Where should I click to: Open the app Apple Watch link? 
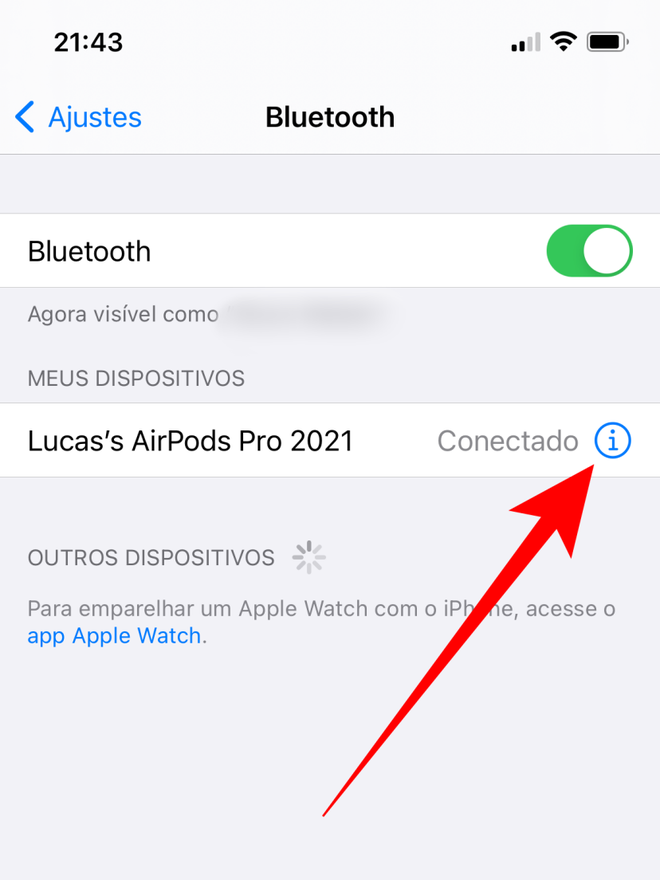point(115,636)
